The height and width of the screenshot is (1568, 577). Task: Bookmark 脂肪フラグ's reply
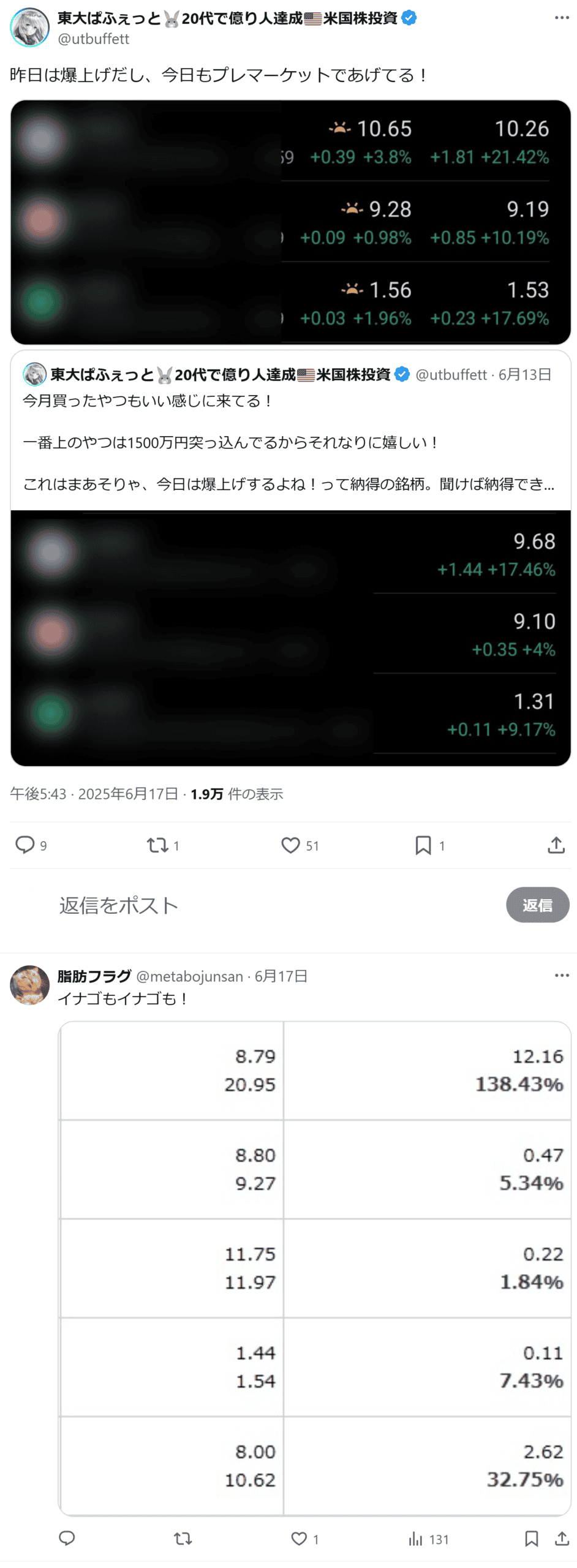tap(531, 1538)
